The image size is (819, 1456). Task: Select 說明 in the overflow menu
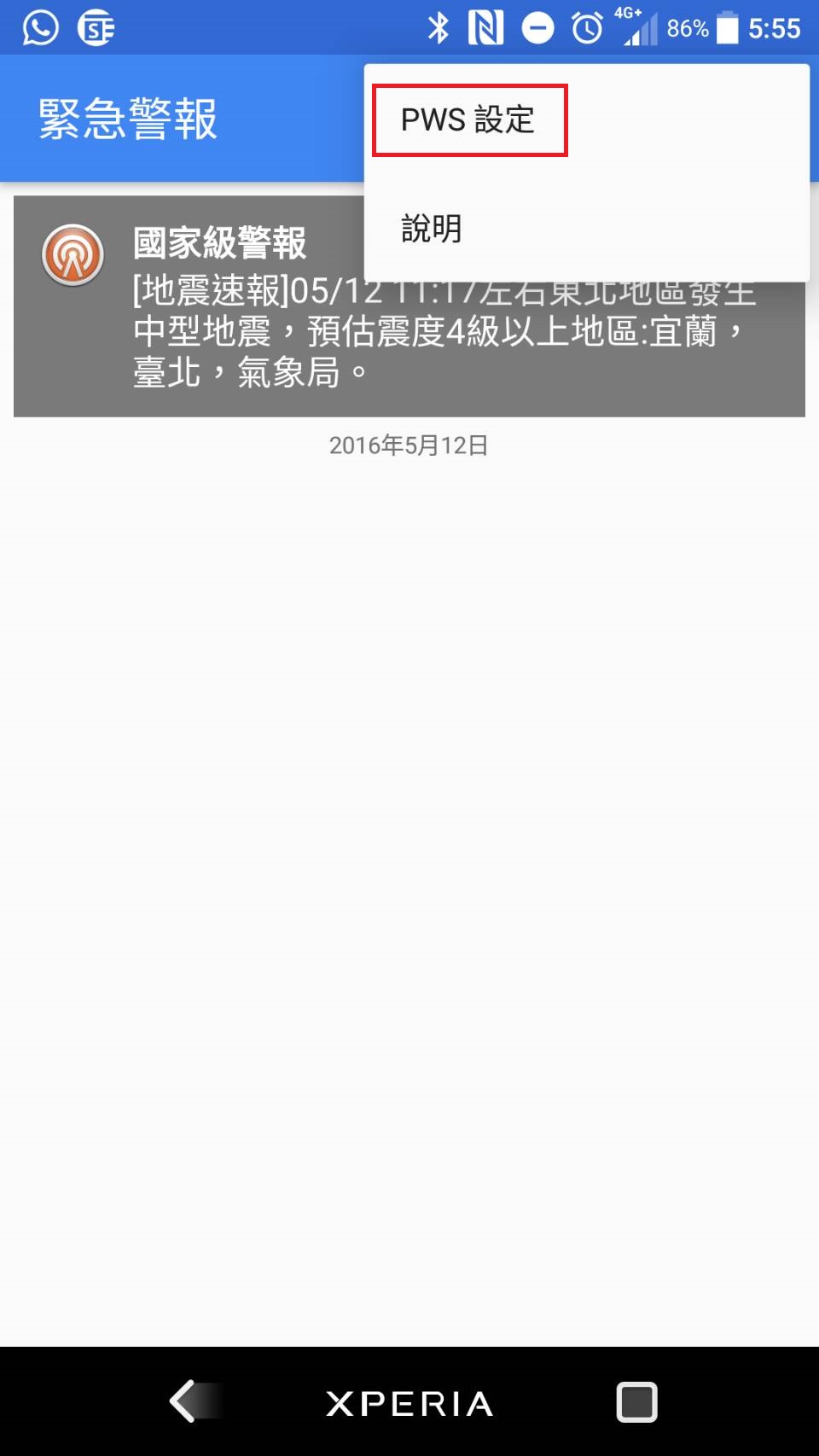click(x=586, y=228)
